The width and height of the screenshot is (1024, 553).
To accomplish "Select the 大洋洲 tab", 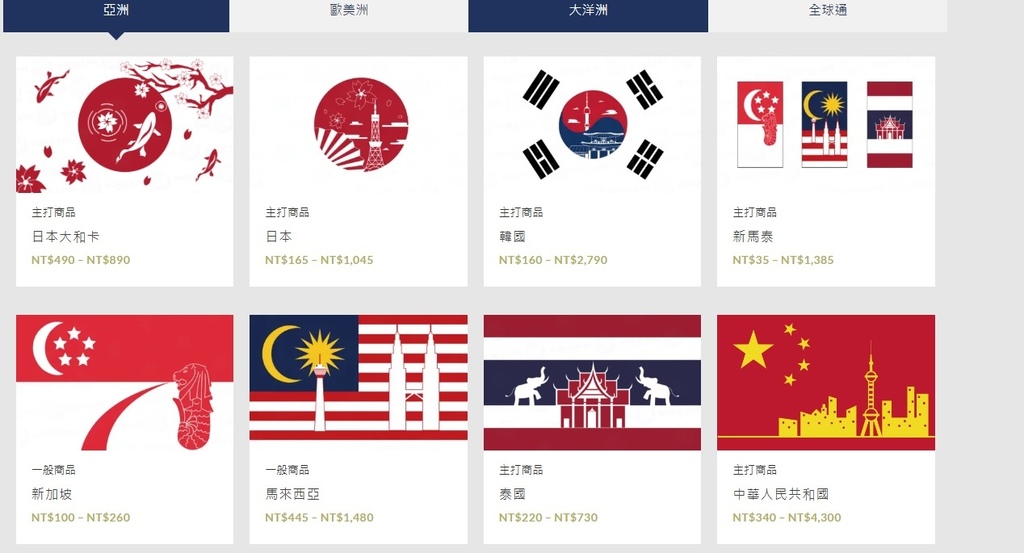I will pos(588,12).
